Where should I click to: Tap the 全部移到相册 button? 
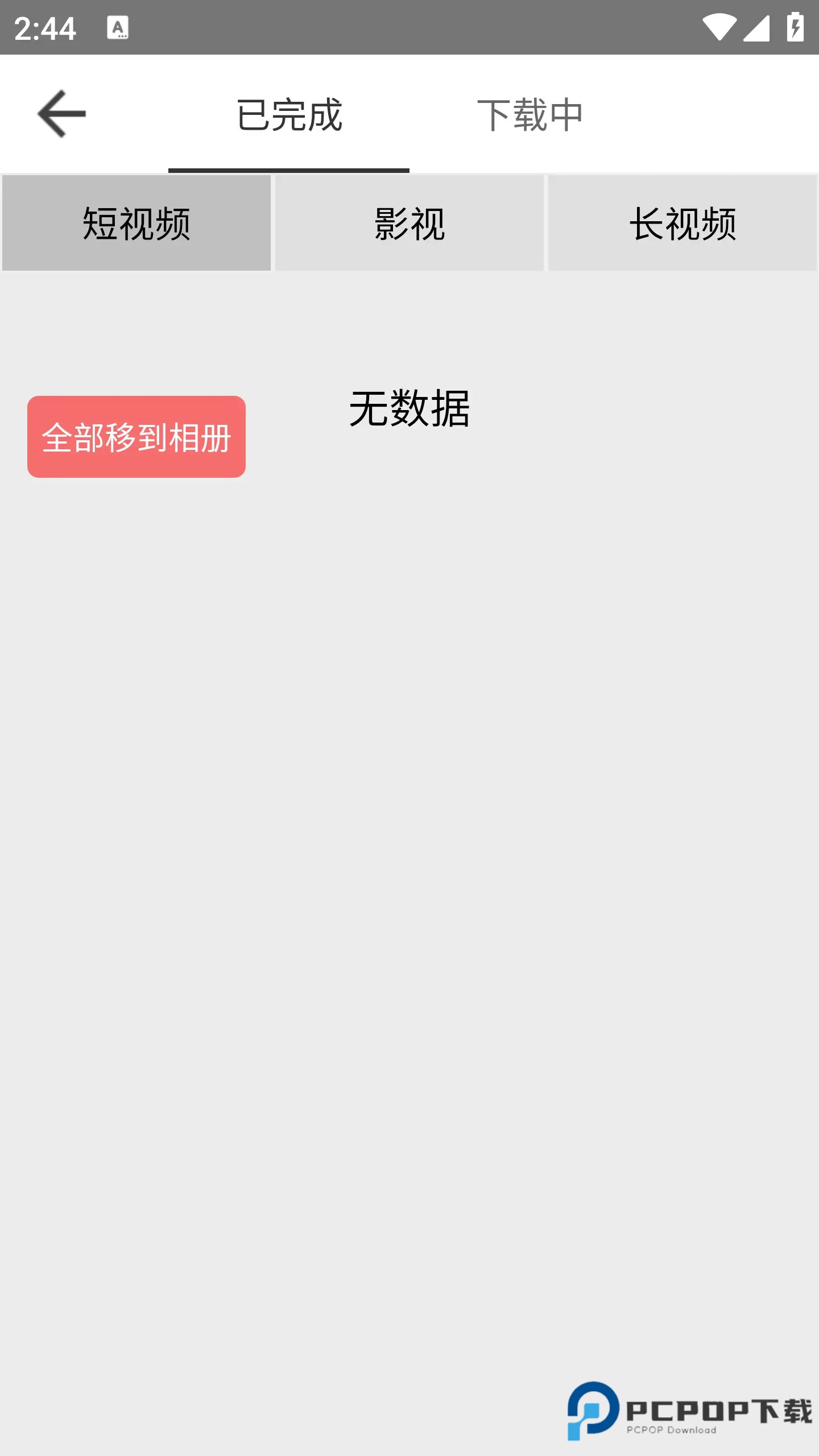[x=136, y=437]
